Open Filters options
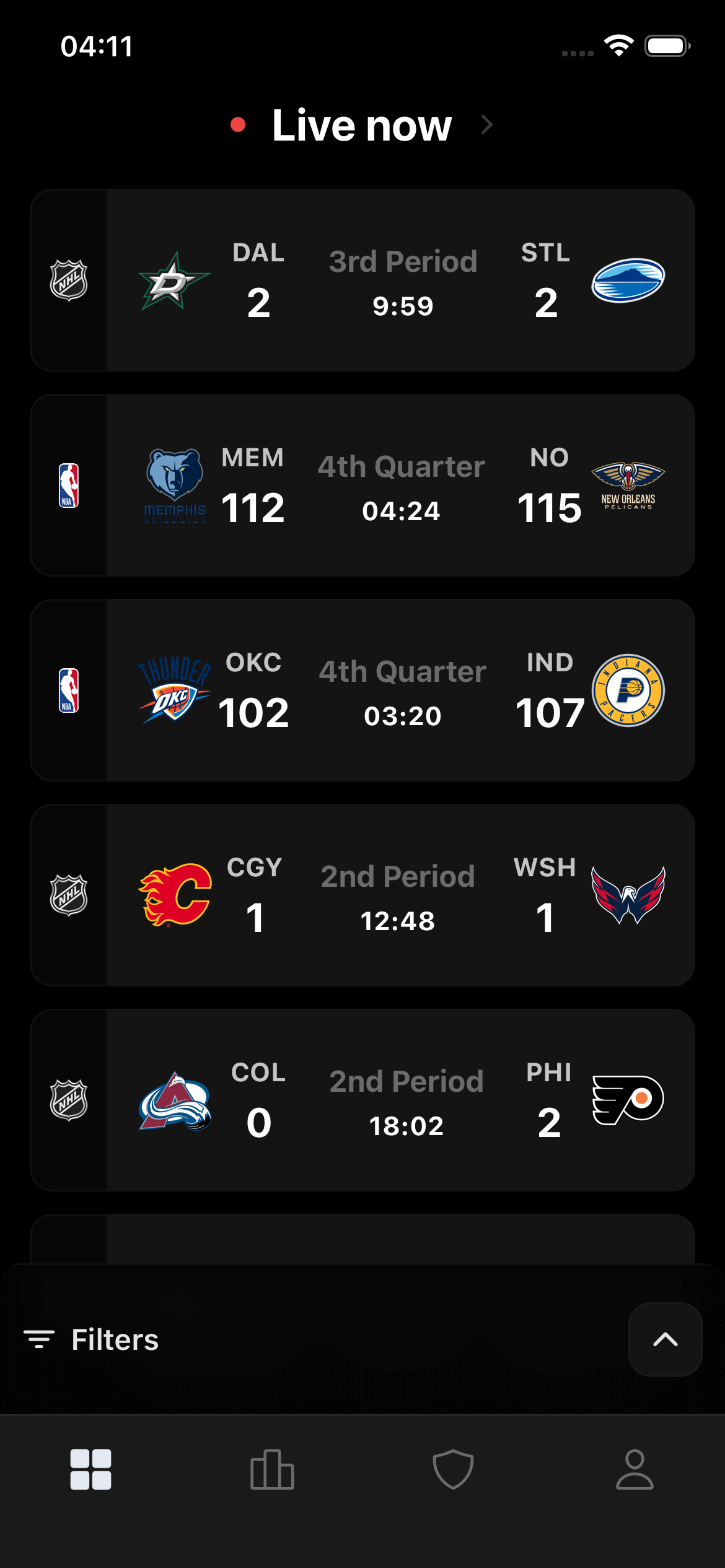Viewport: 725px width, 1568px height. [x=93, y=1339]
